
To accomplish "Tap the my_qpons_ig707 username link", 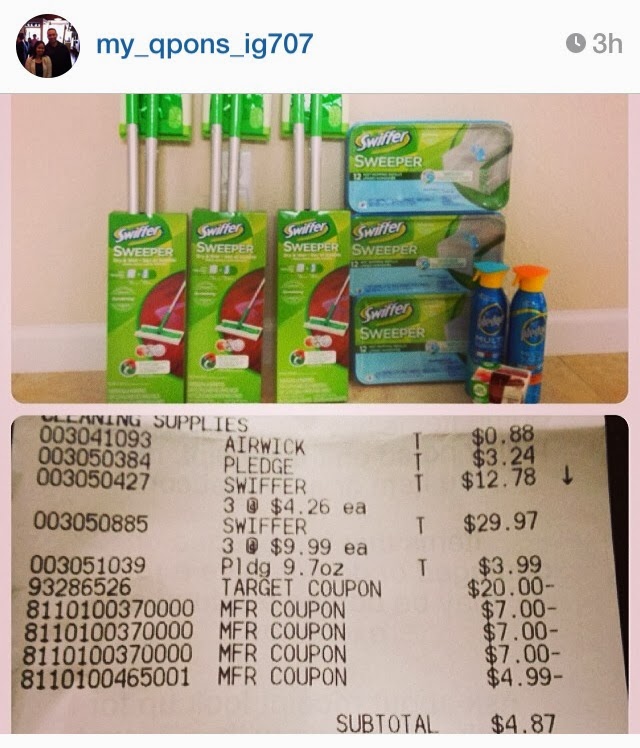I will [205, 45].
